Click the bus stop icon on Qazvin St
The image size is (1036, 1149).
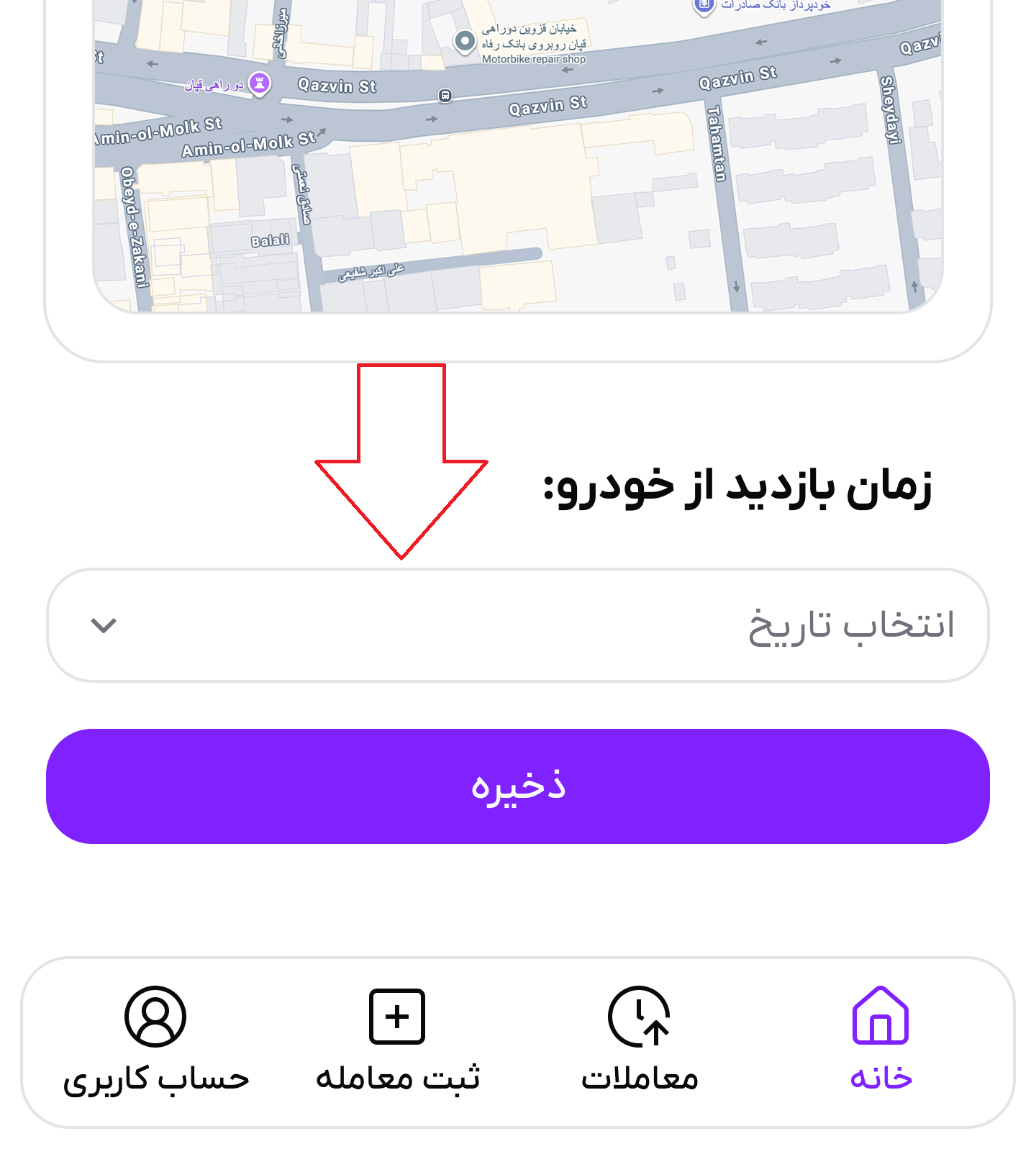point(445,94)
